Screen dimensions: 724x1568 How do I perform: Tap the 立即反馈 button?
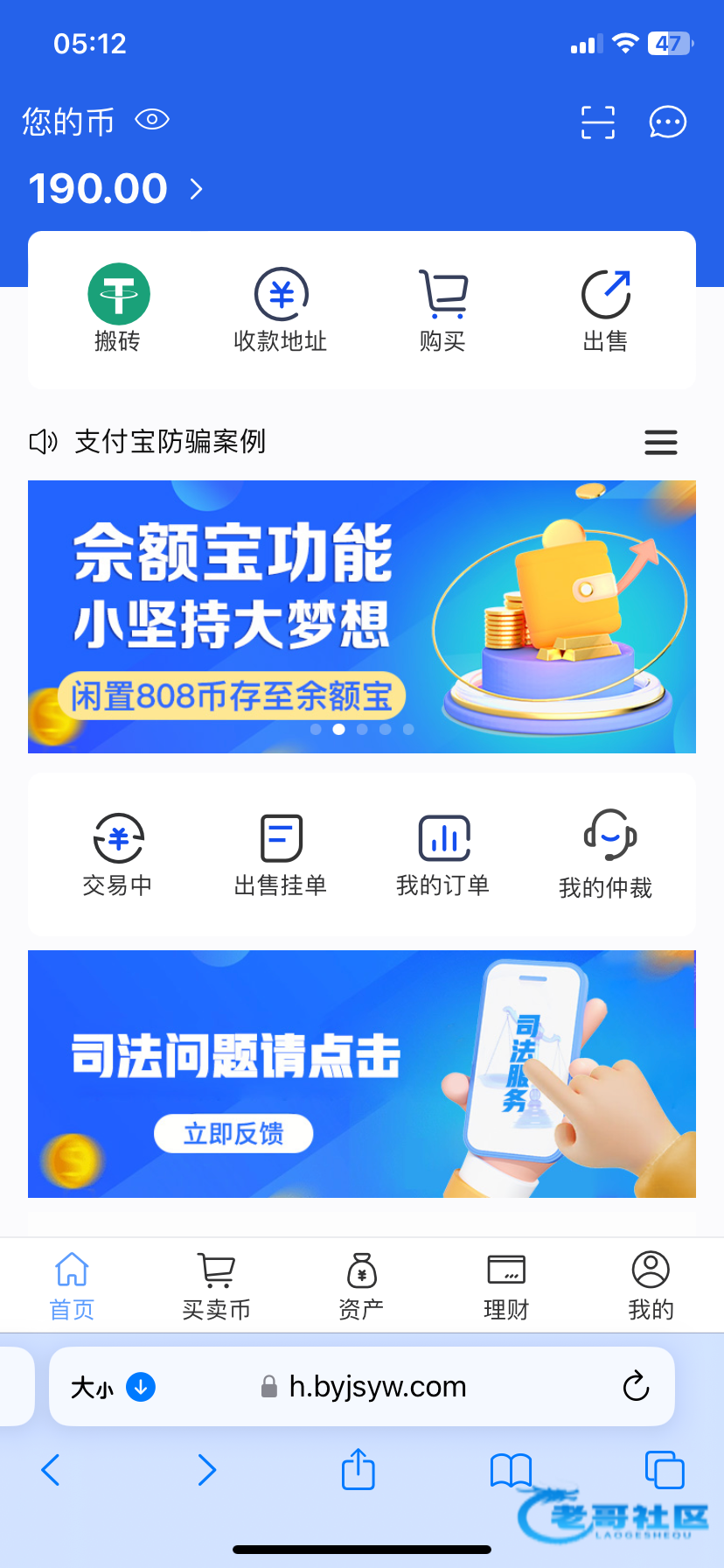click(233, 1133)
